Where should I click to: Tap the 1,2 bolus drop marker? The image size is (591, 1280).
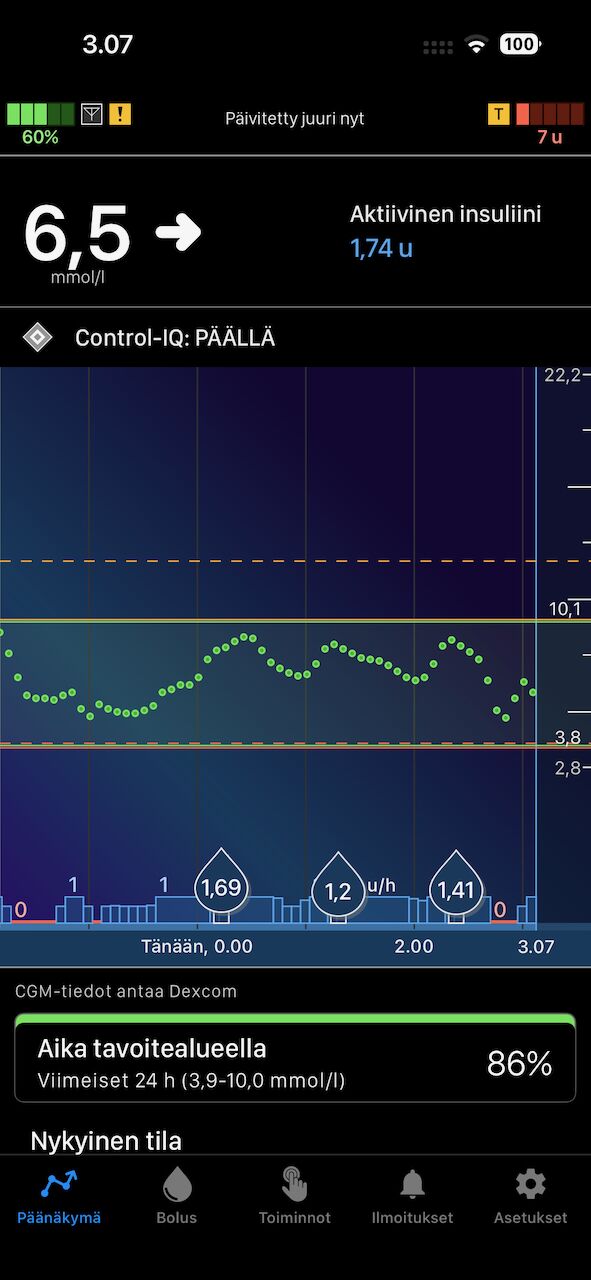tap(338, 885)
